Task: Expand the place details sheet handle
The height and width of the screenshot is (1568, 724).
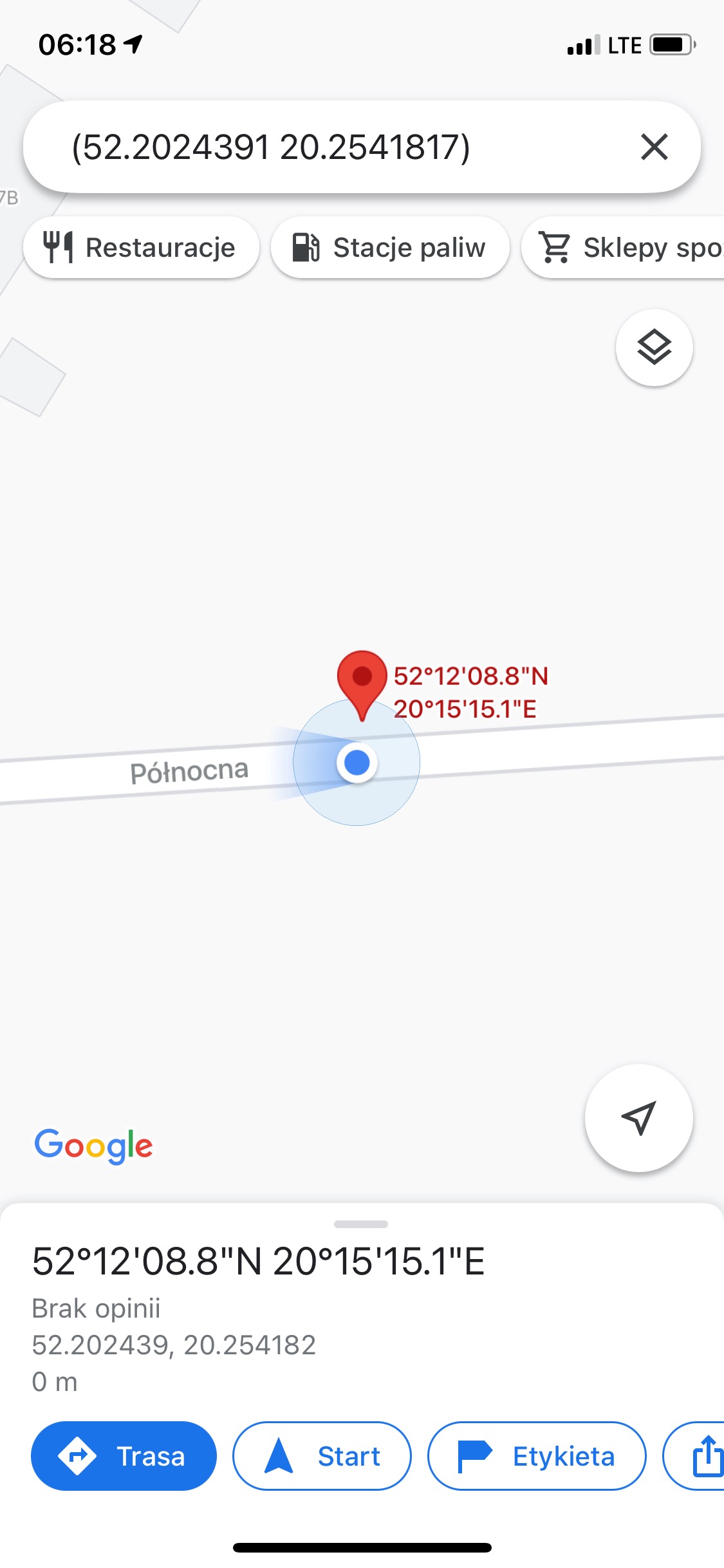Action: coord(361,1224)
